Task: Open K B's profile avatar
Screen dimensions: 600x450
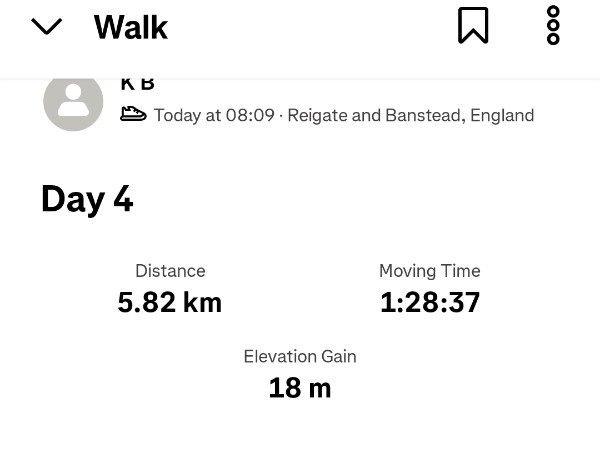Action: [73, 102]
